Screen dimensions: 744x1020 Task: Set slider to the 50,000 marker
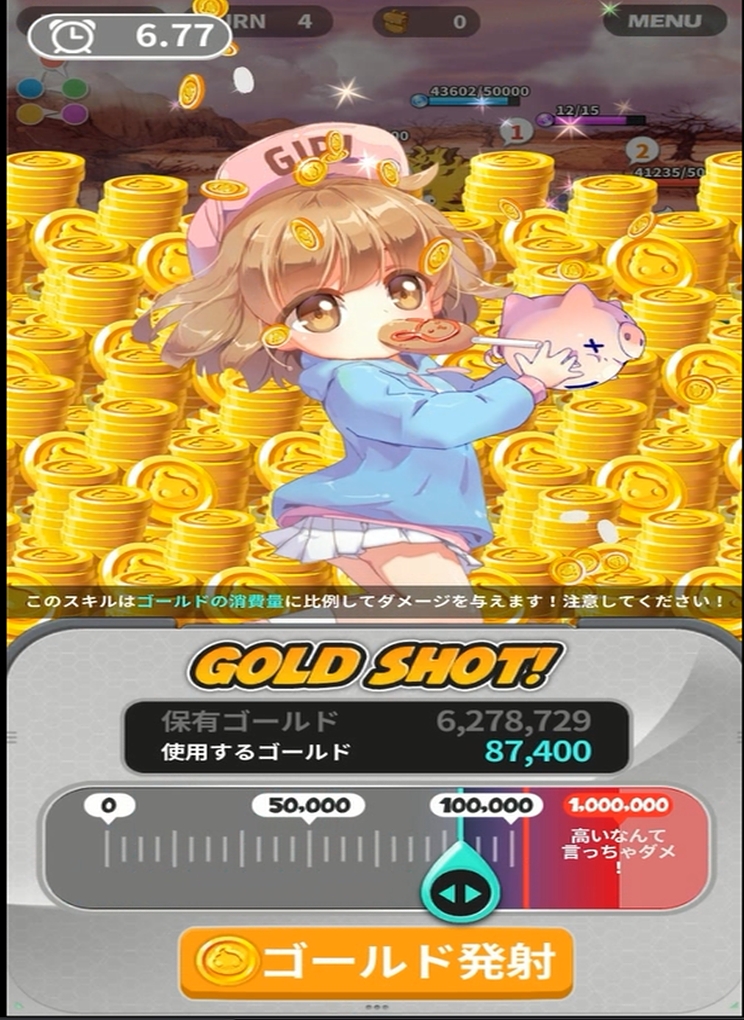(308, 805)
